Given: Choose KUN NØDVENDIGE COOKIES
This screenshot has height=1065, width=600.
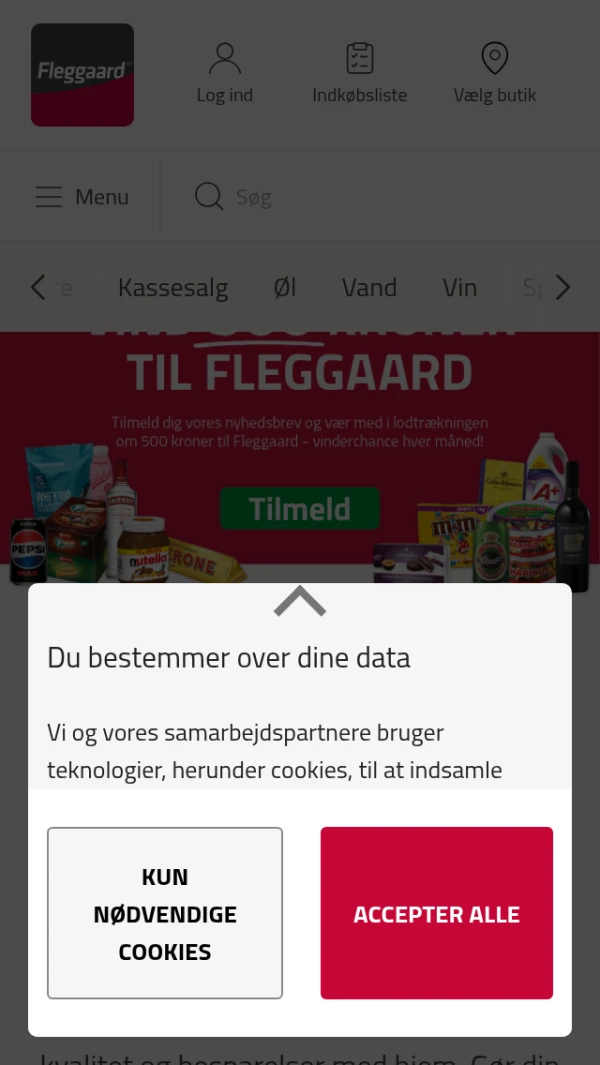Looking at the screenshot, I should click(165, 913).
